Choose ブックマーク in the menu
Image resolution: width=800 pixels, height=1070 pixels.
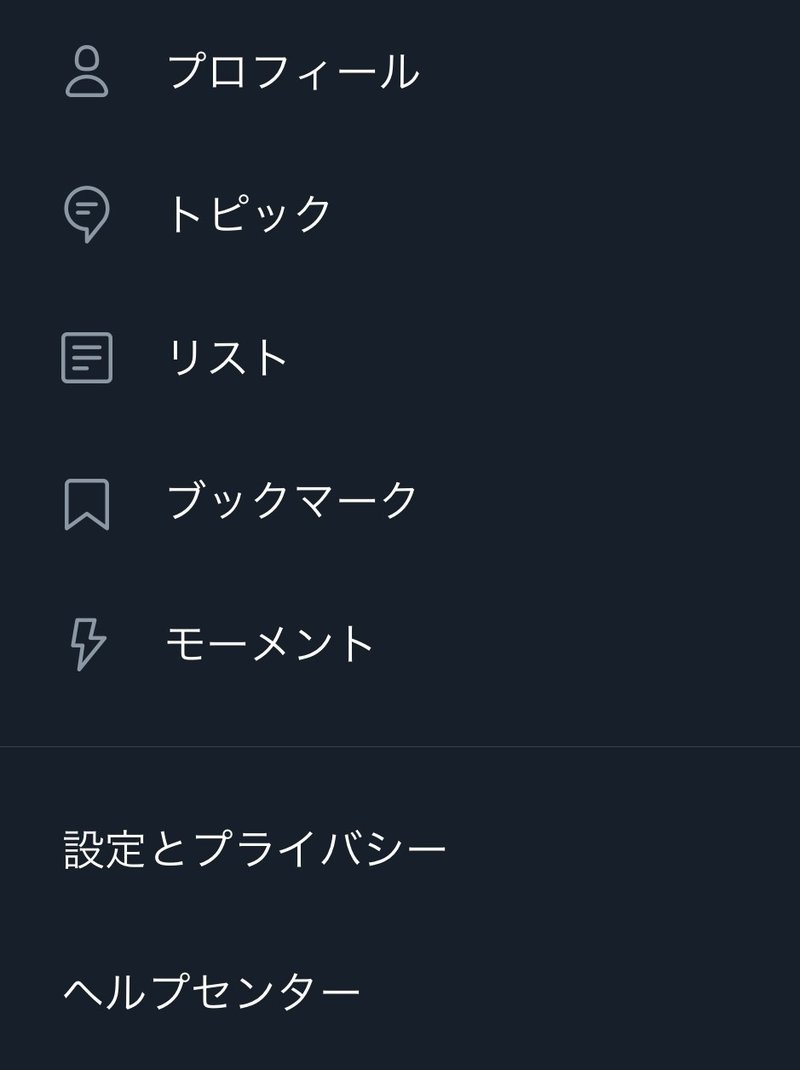click(290, 497)
